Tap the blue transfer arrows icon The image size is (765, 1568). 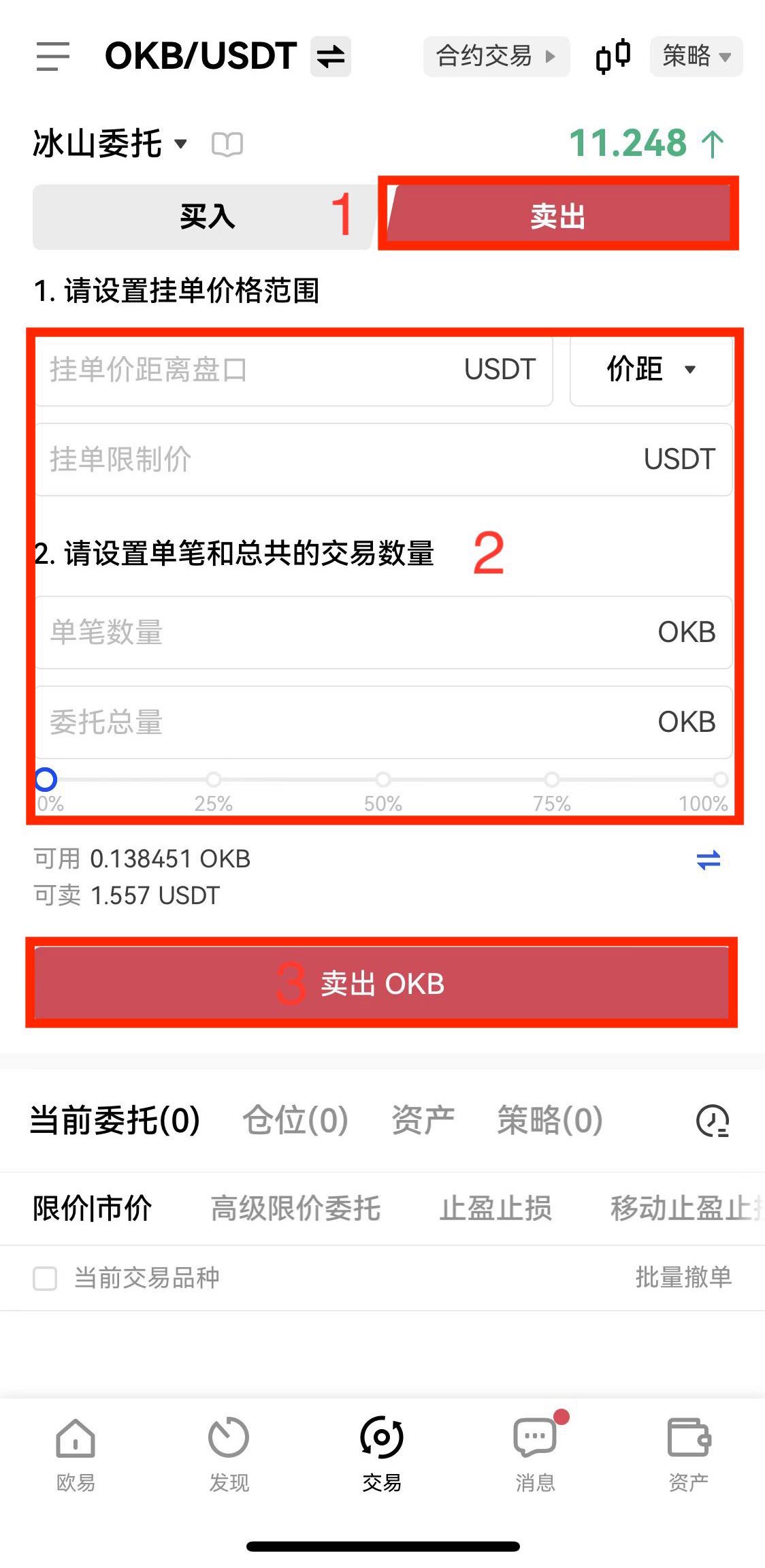pos(708,861)
